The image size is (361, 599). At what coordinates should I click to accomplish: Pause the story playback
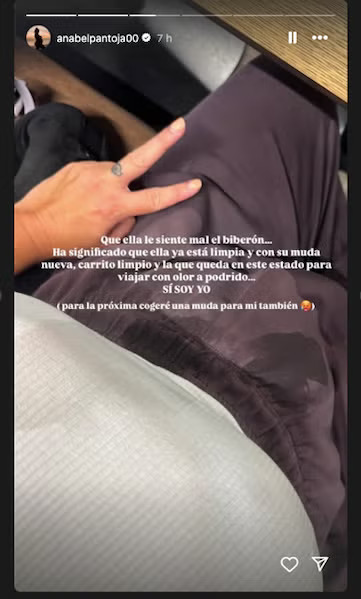tap(293, 37)
